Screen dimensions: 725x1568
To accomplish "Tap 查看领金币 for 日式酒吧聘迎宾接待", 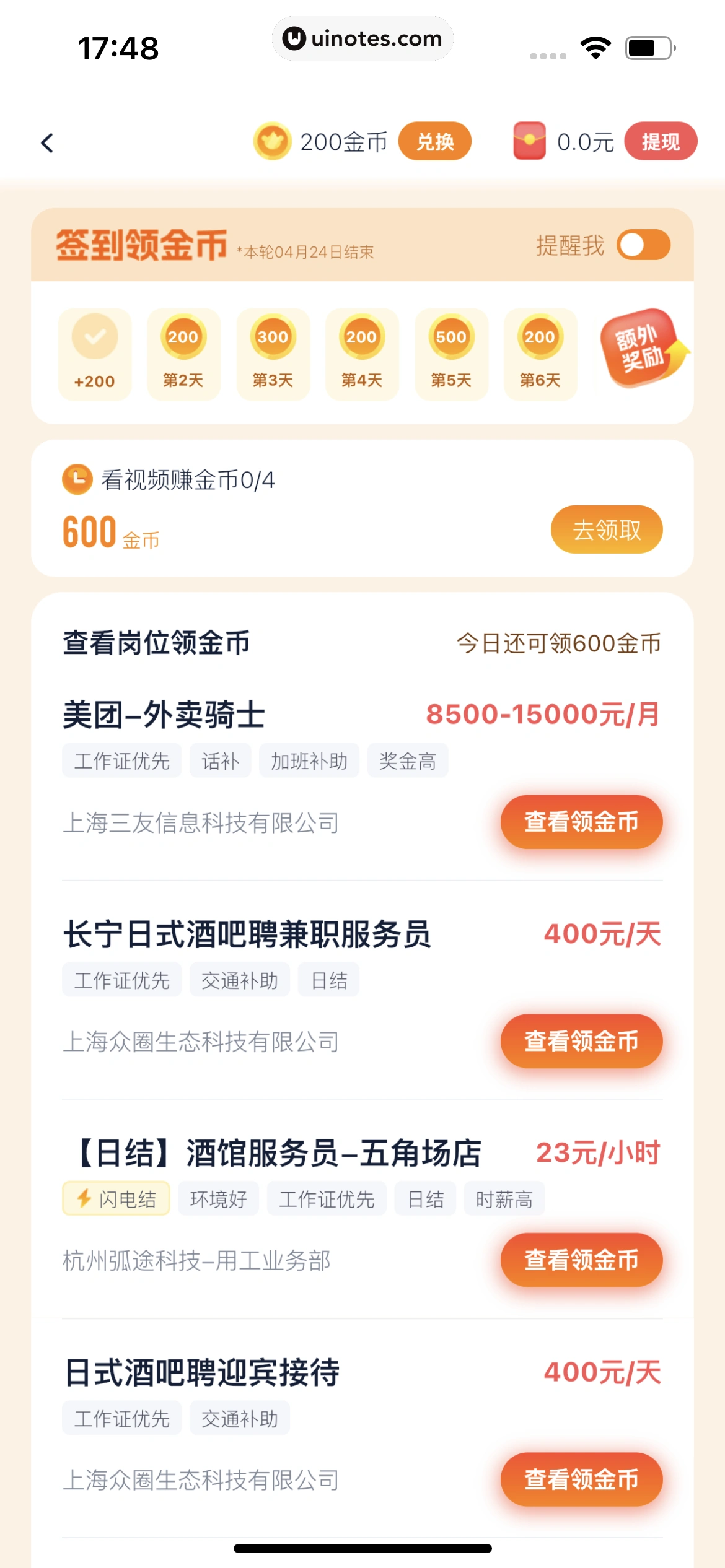I will (581, 1479).
